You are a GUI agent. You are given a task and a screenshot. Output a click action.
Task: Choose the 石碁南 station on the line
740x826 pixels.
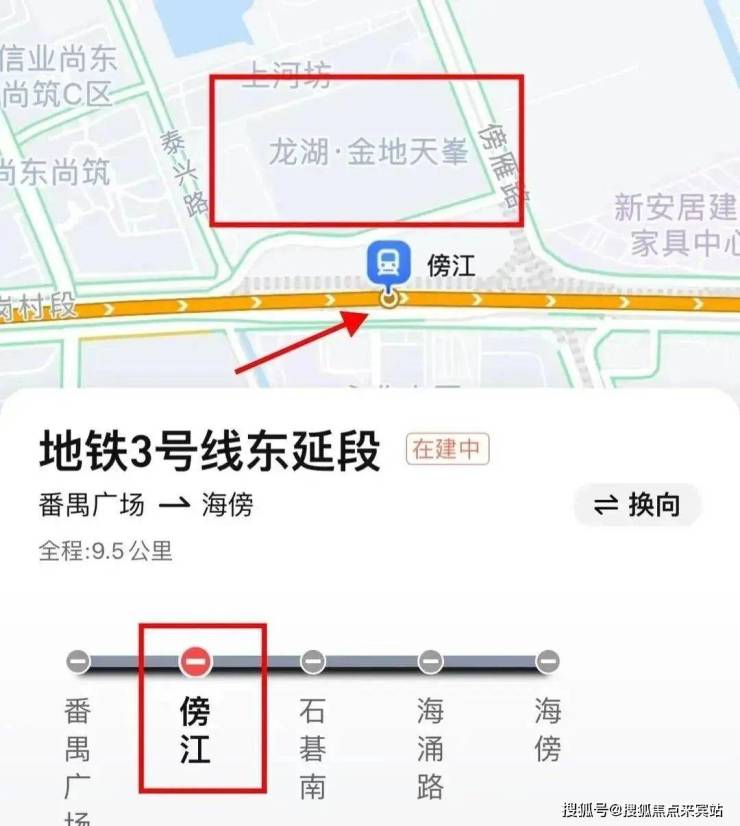coord(313,661)
